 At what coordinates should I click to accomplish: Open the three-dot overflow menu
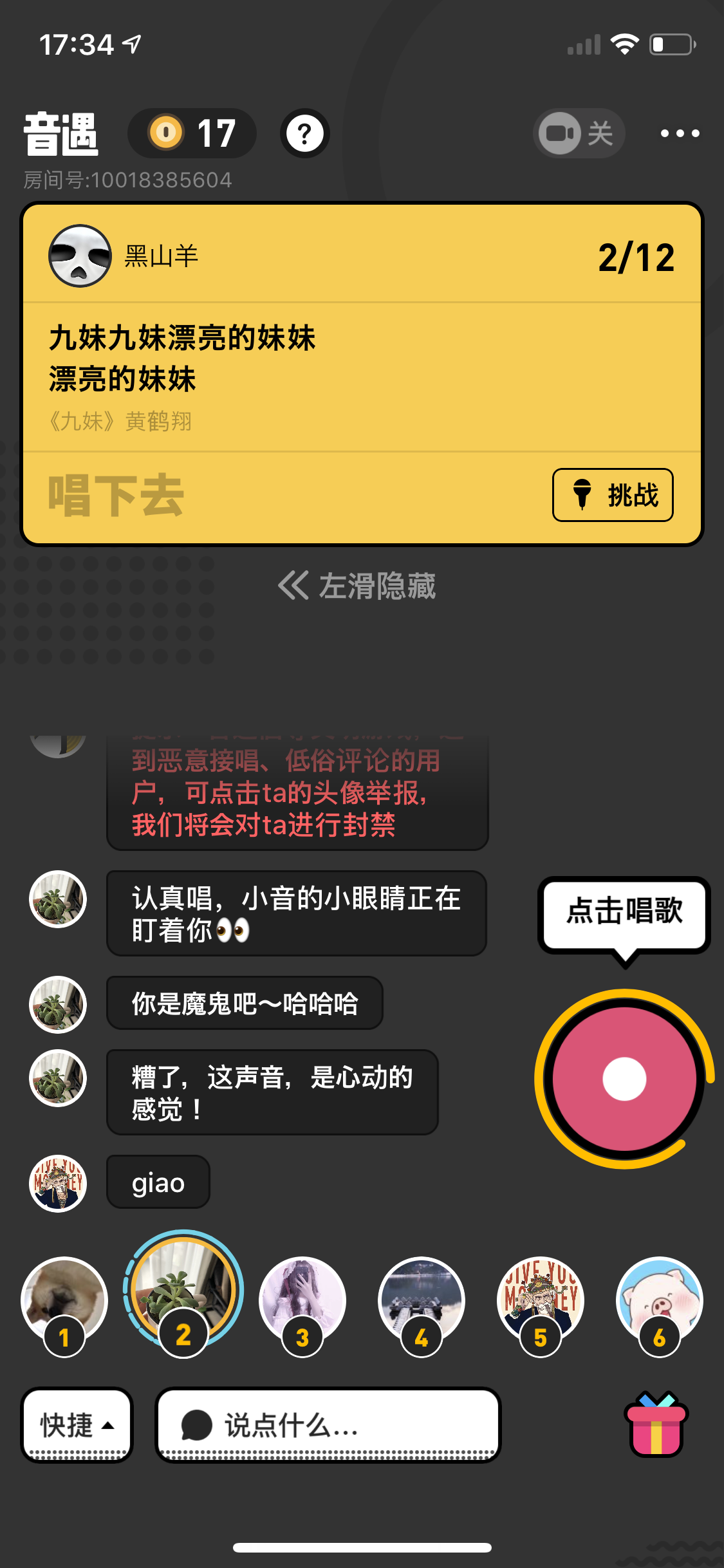[x=680, y=133]
